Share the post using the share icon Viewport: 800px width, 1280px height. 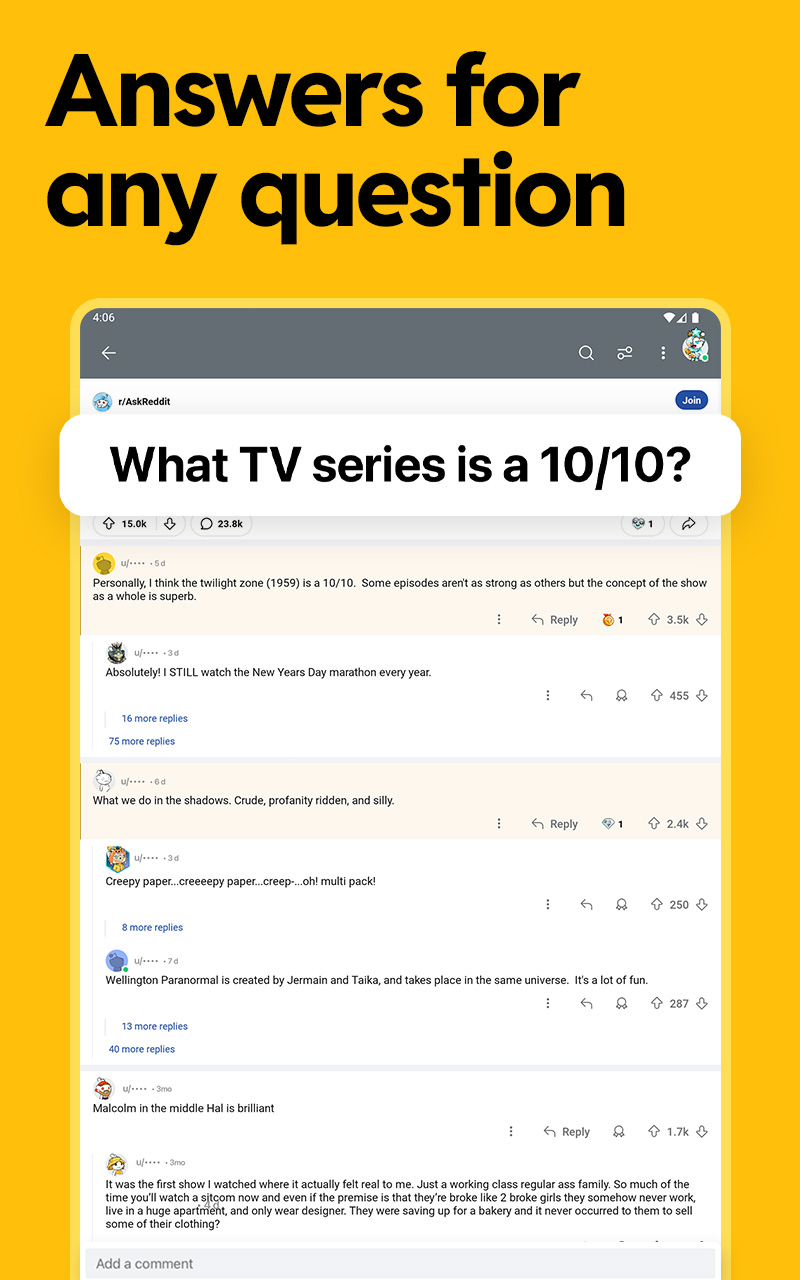[688, 523]
